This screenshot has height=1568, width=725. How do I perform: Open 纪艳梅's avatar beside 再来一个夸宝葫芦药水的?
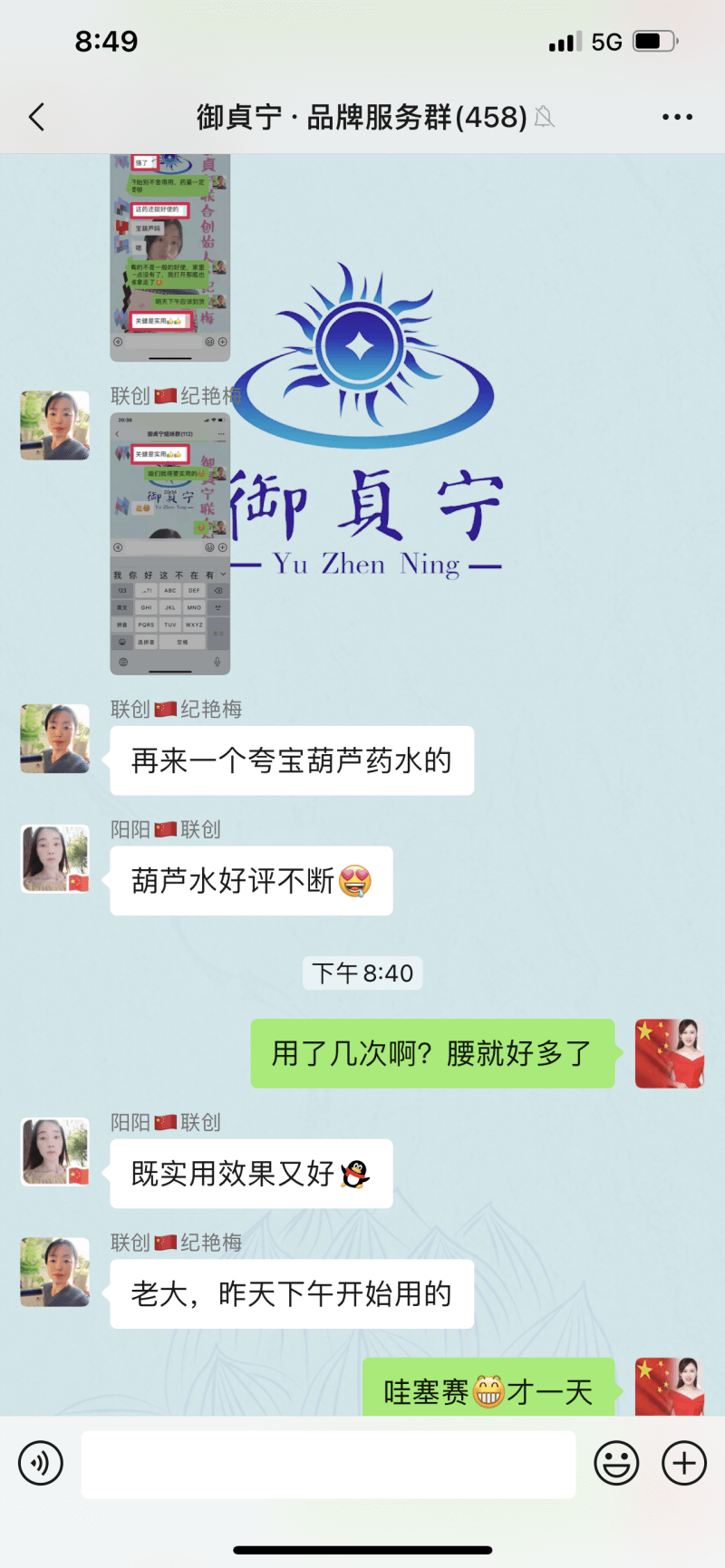click(55, 739)
